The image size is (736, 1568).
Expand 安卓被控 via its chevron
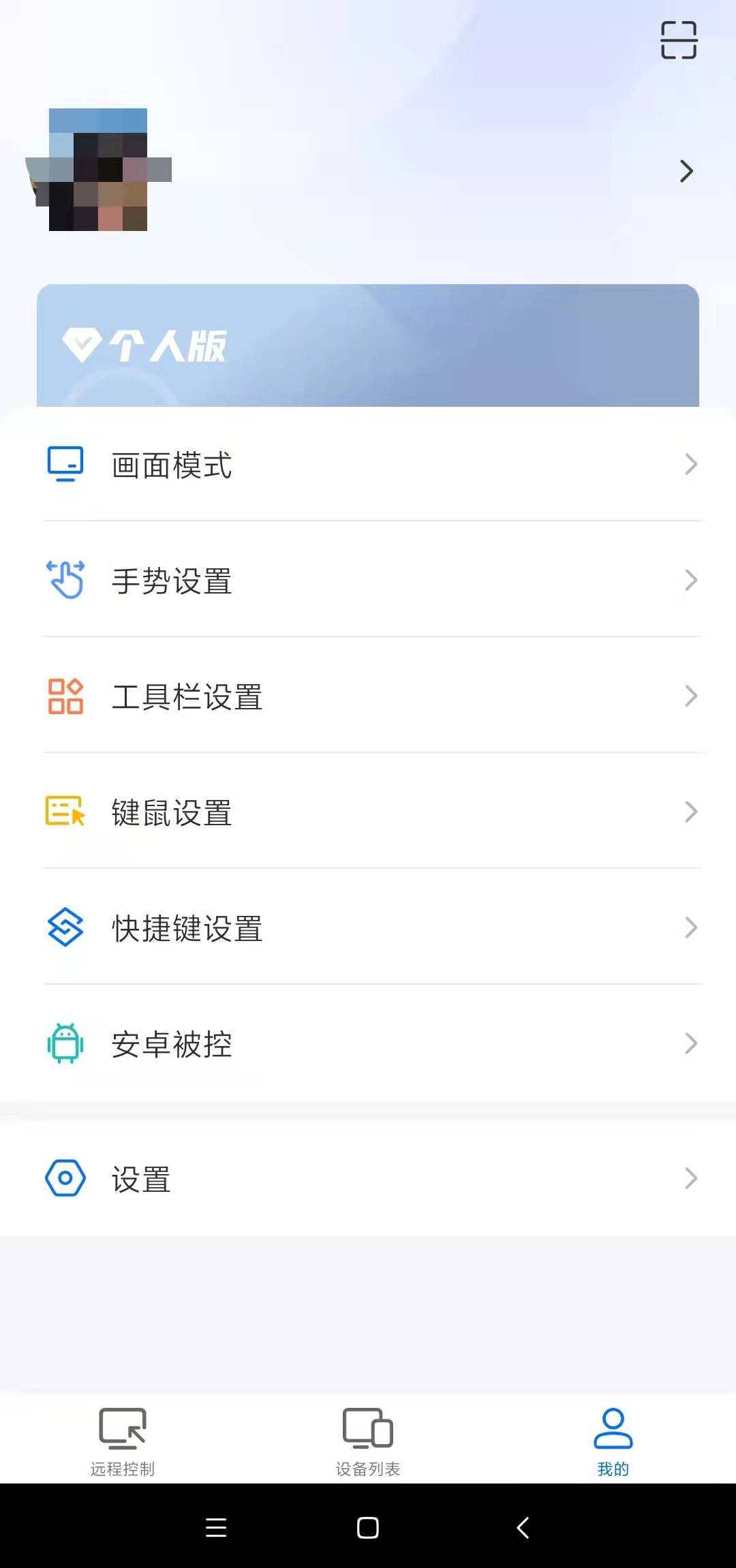pos(690,1043)
